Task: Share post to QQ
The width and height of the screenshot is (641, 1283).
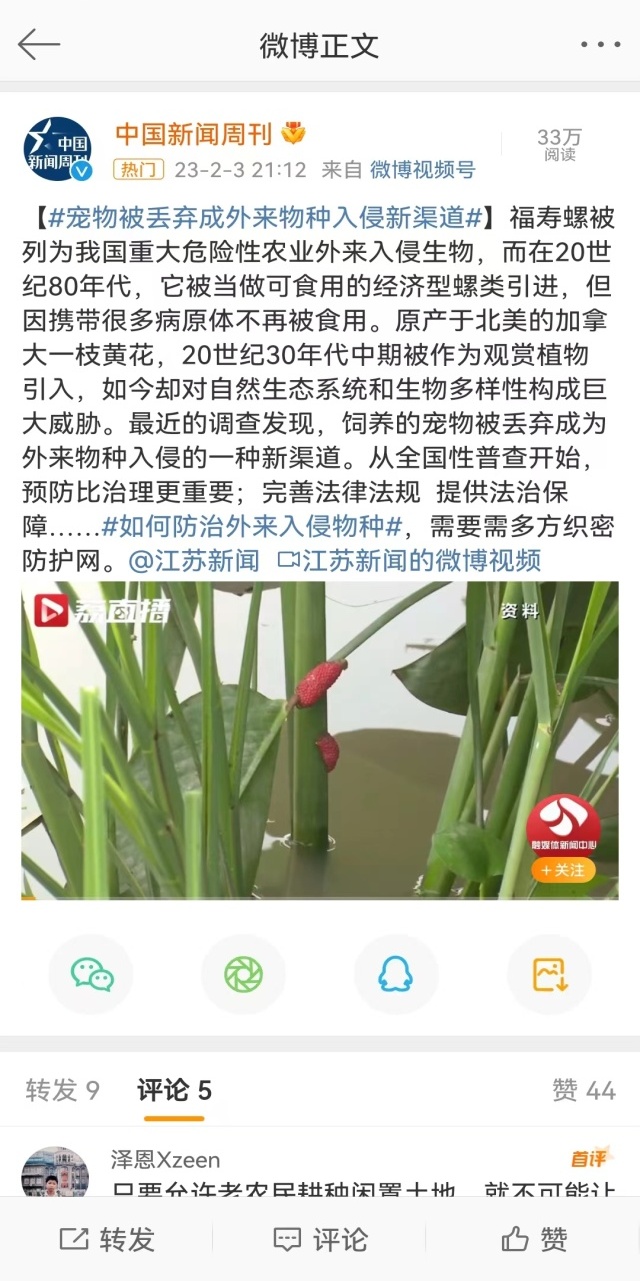Action: [x=396, y=974]
